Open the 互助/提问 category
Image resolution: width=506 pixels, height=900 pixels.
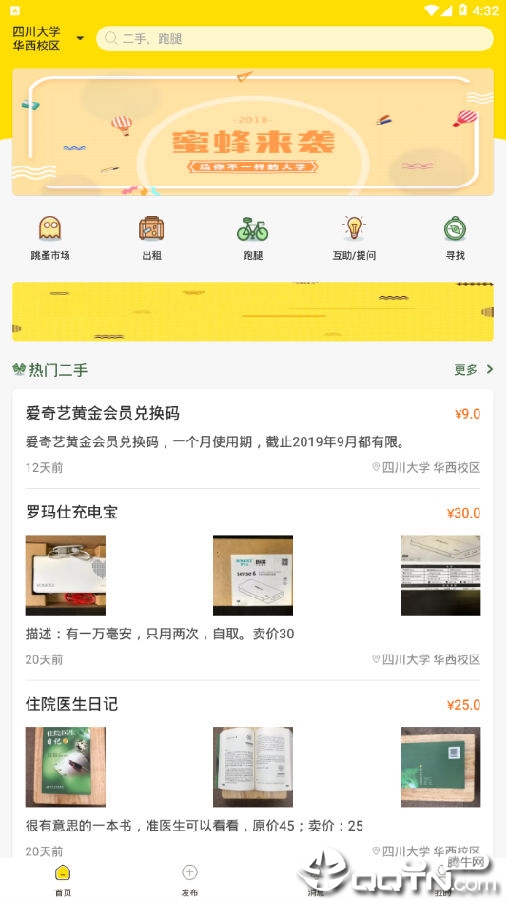pyautogui.click(x=354, y=238)
